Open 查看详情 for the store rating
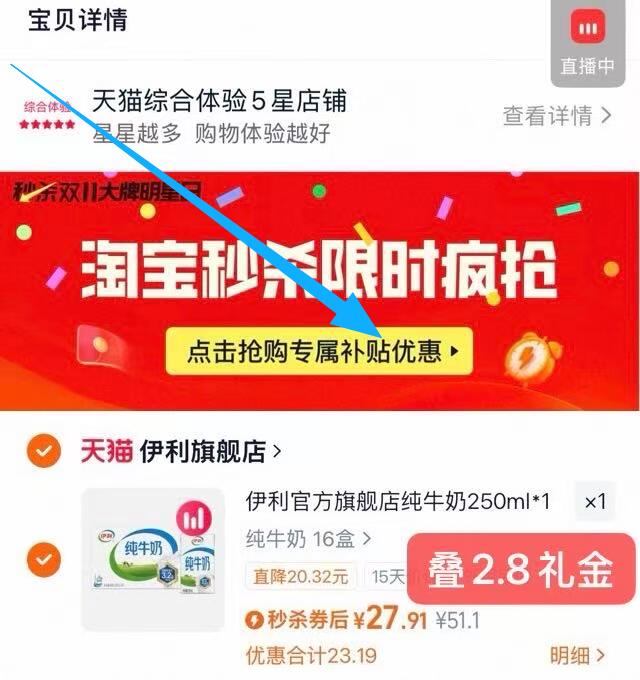 point(557,116)
